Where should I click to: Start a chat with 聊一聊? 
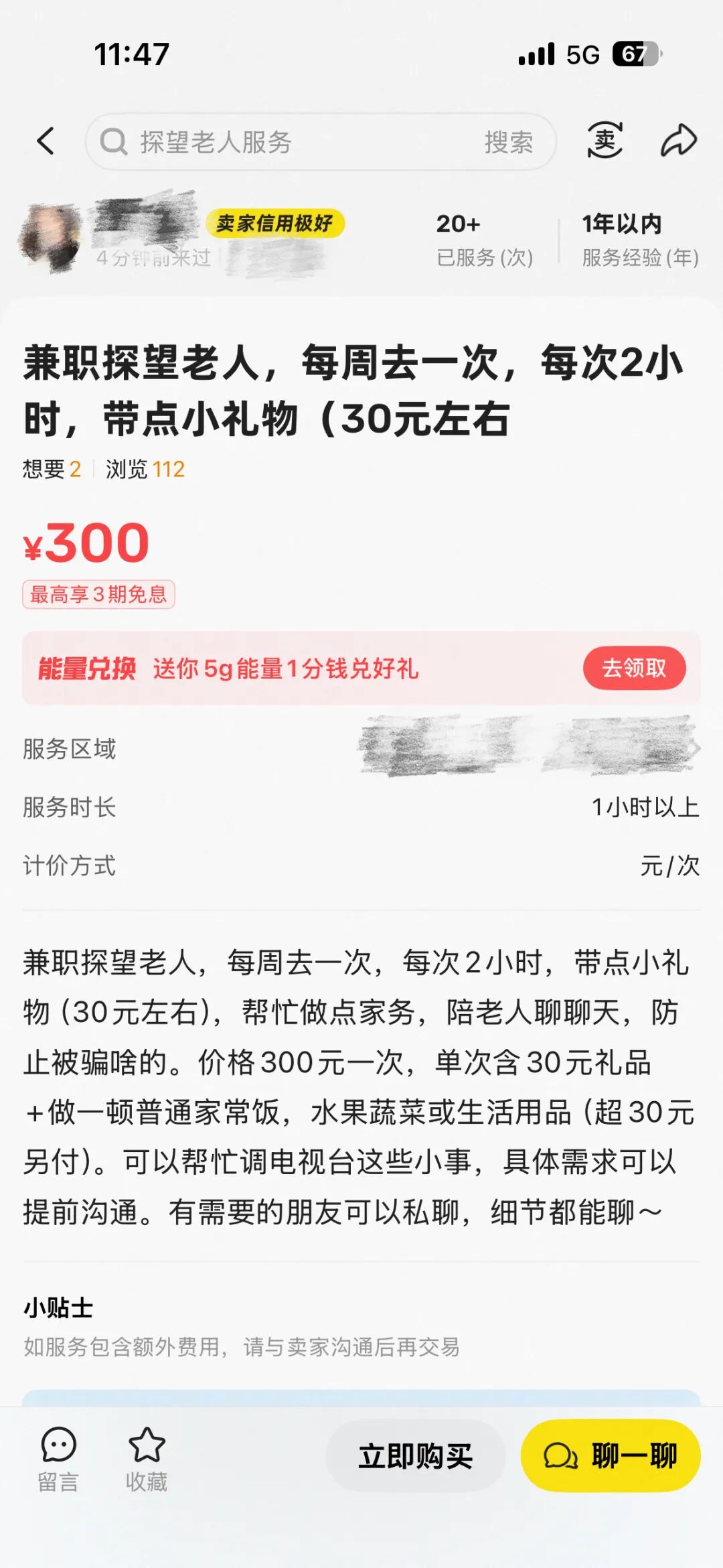coord(611,1455)
